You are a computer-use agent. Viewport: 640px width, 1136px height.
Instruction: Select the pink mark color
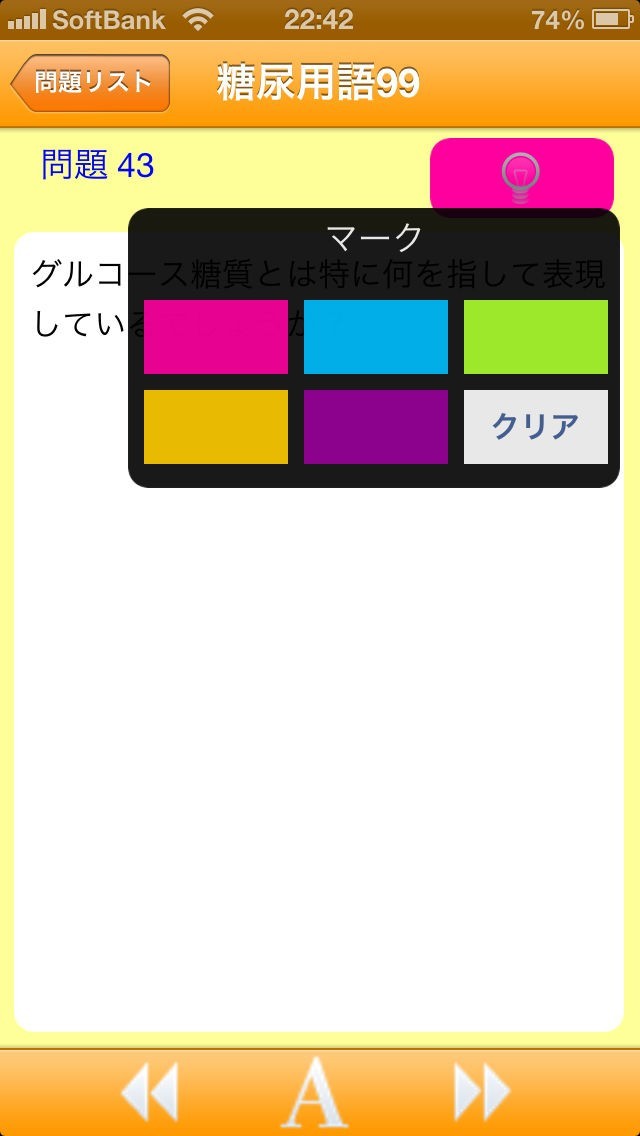216,337
